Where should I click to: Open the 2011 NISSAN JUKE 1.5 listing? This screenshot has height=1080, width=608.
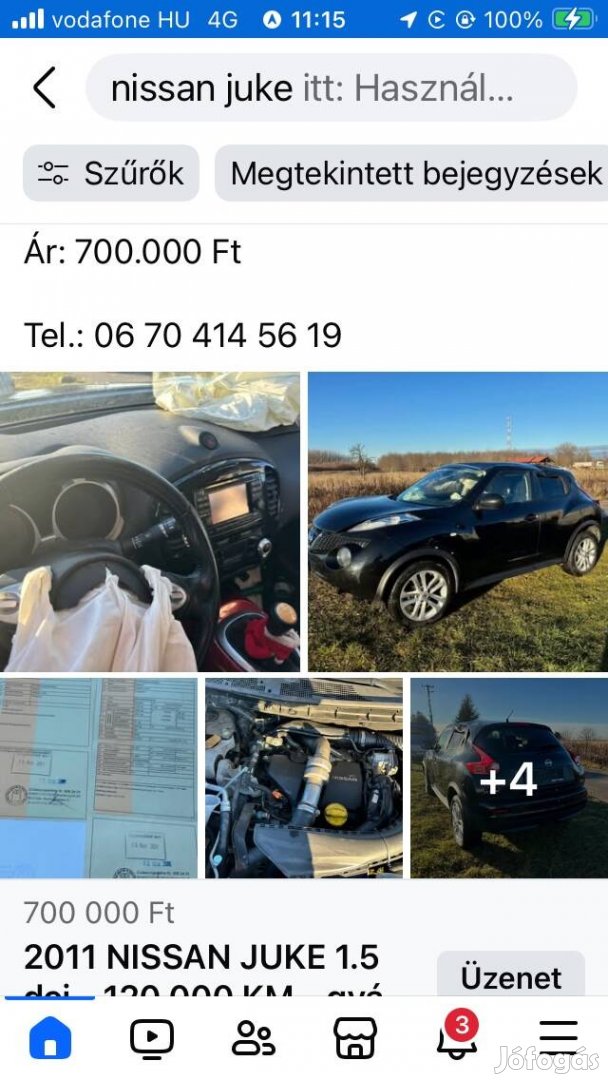pos(202,957)
